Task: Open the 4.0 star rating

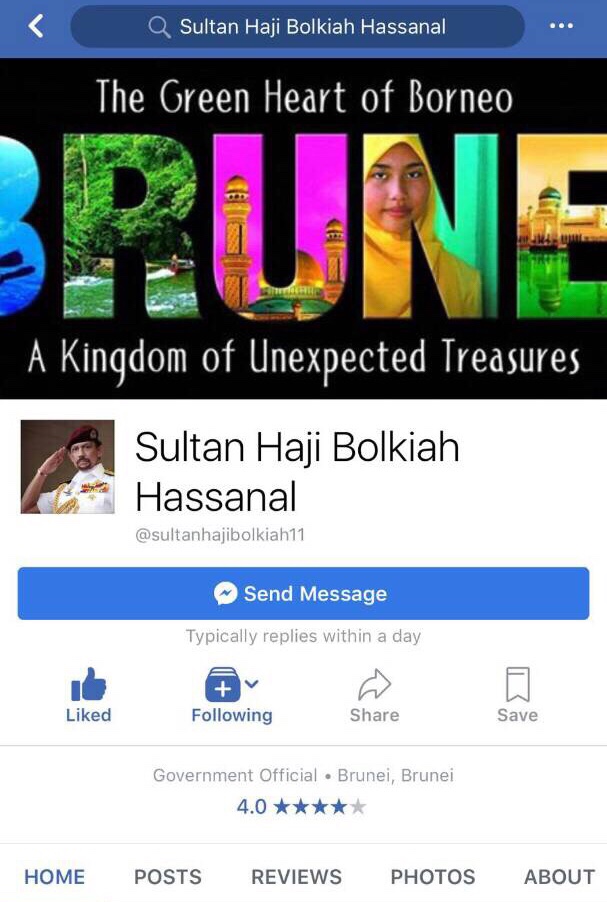Action: click(x=301, y=806)
